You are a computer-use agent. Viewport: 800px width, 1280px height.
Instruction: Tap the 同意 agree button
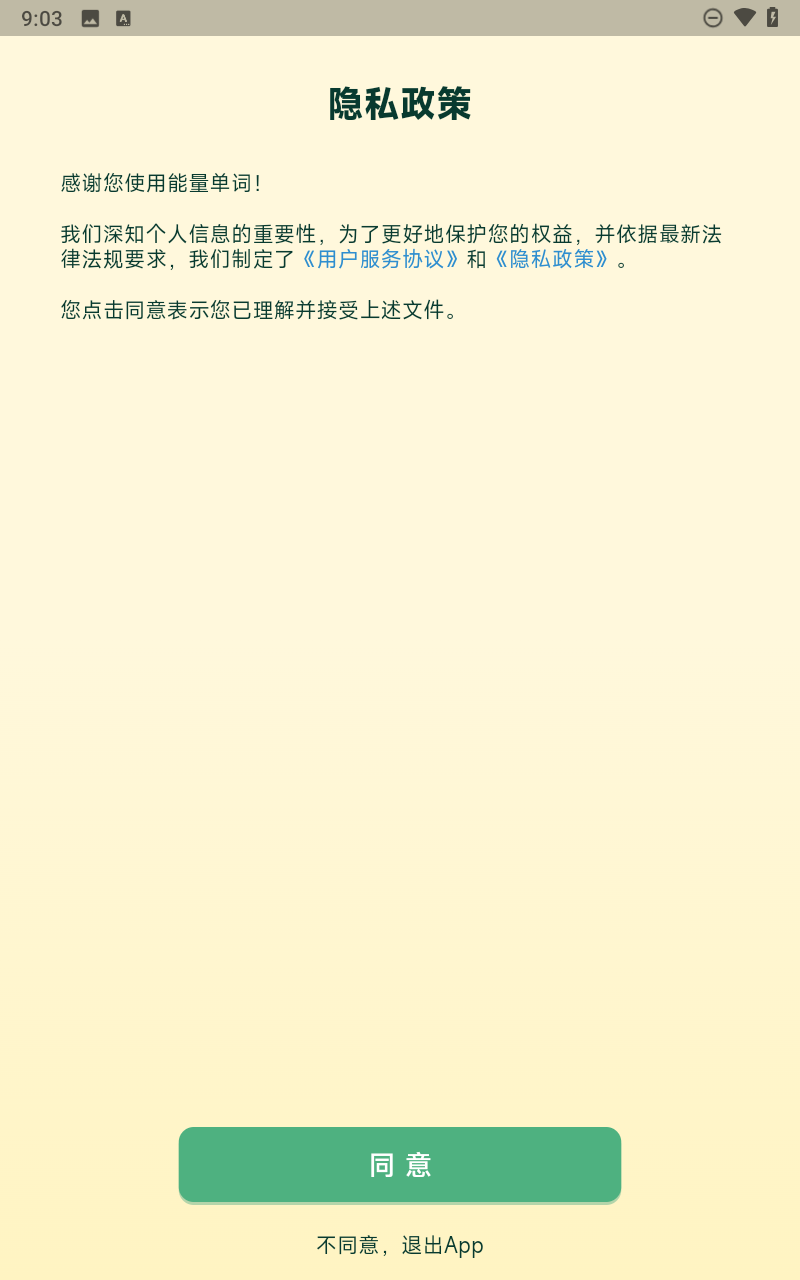click(400, 1165)
